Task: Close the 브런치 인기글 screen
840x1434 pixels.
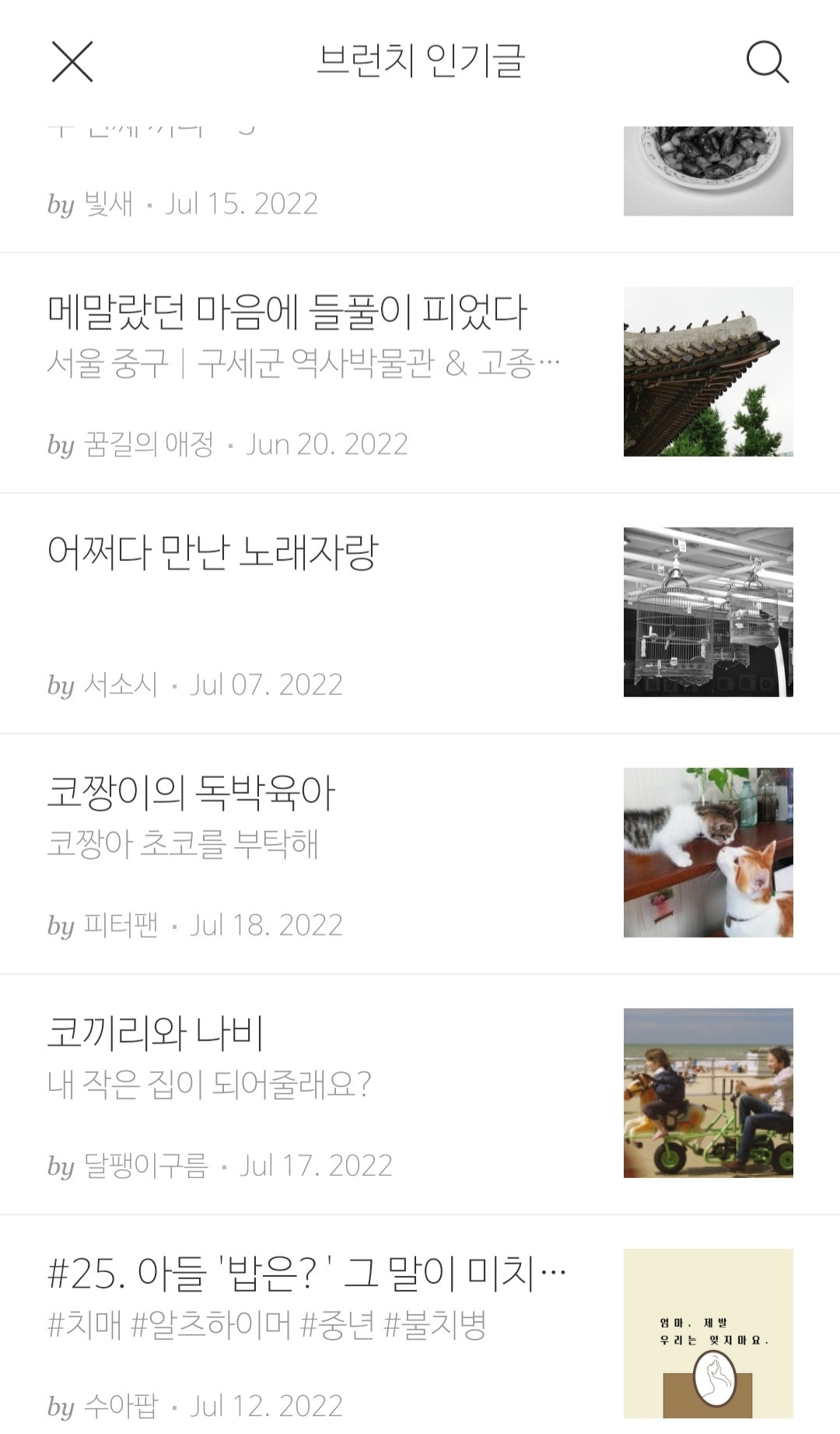Action: point(72,61)
